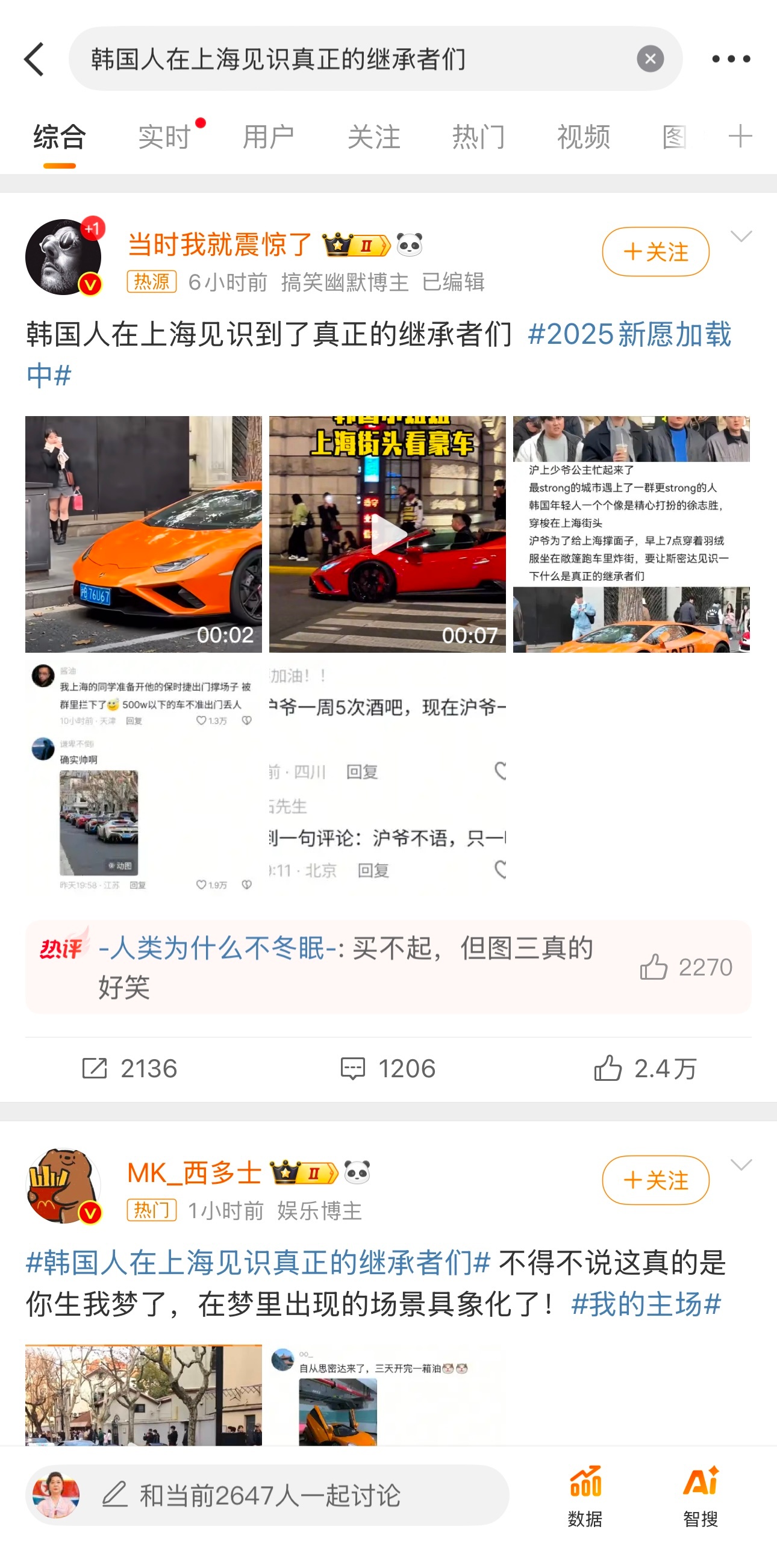Play the 上海街头看豪车 video

387,534
